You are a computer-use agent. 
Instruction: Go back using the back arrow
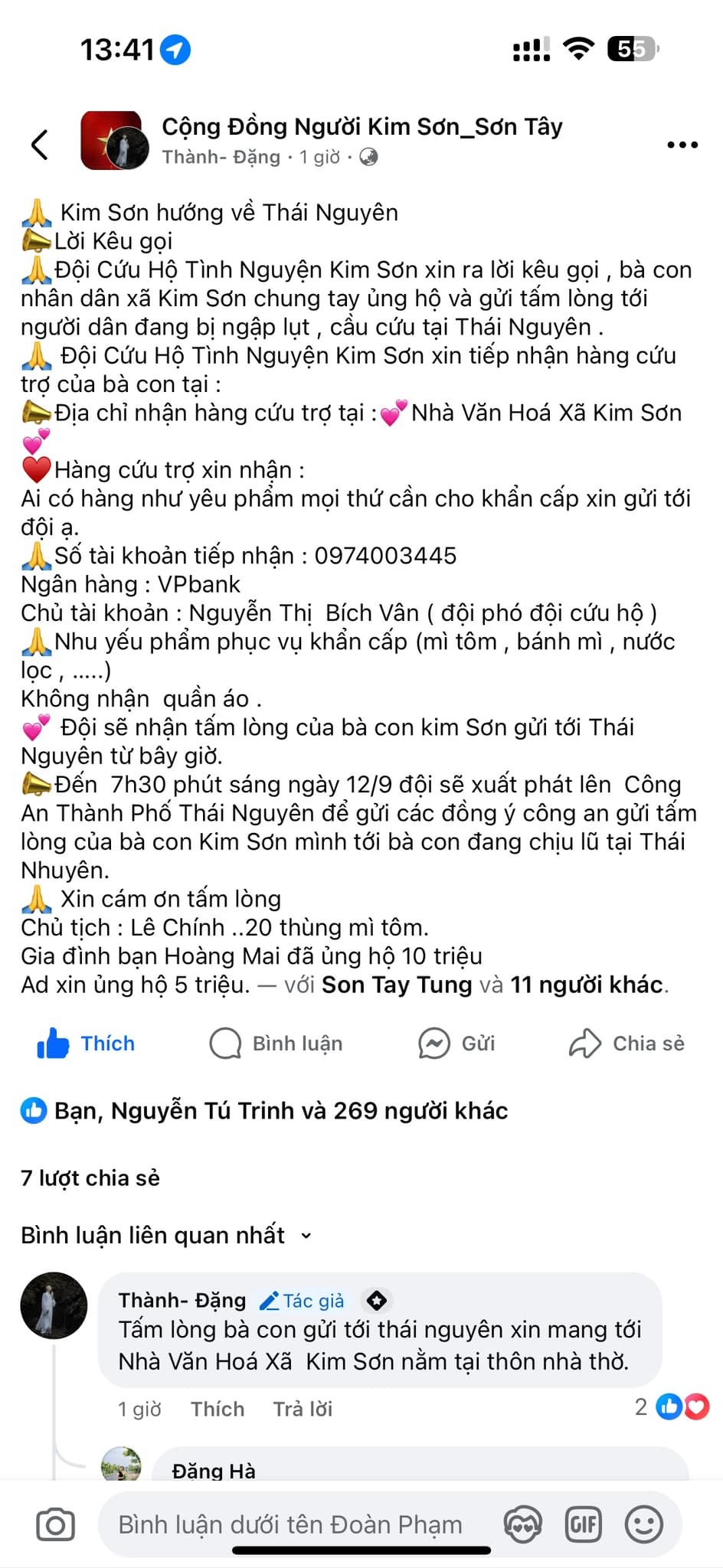point(40,144)
